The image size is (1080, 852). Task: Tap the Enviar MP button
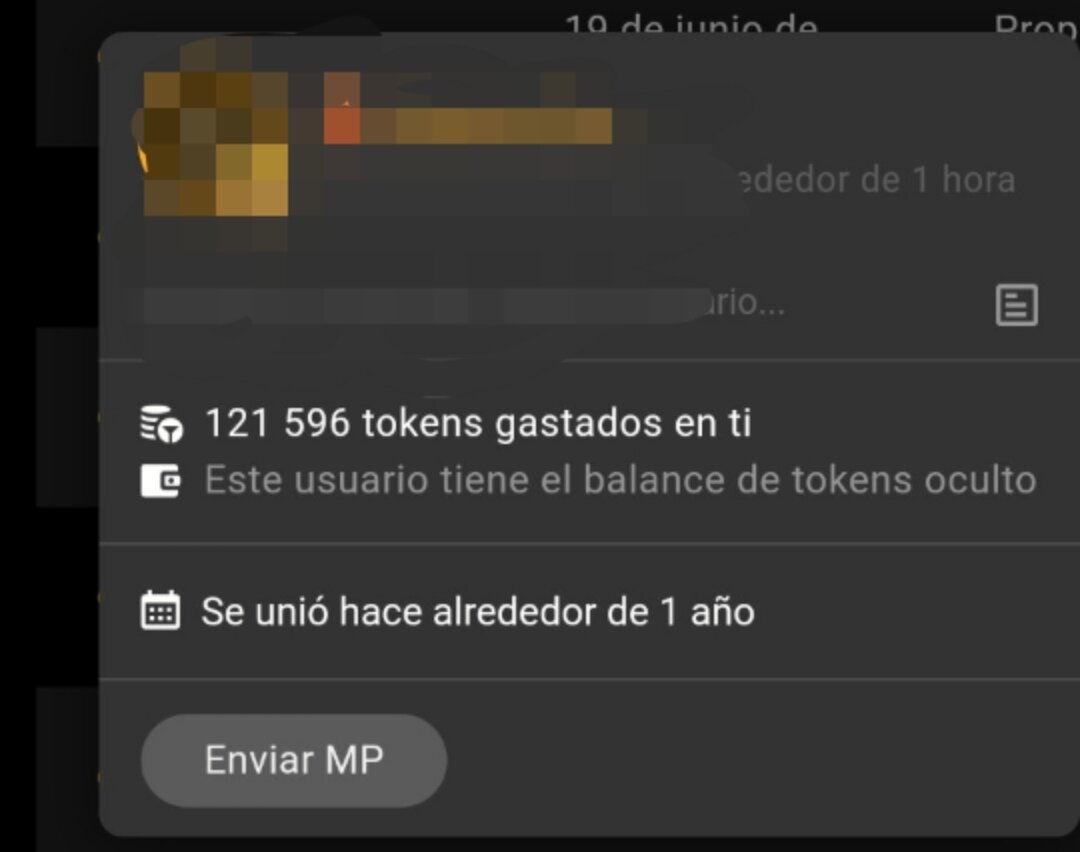pyautogui.click(x=293, y=760)
